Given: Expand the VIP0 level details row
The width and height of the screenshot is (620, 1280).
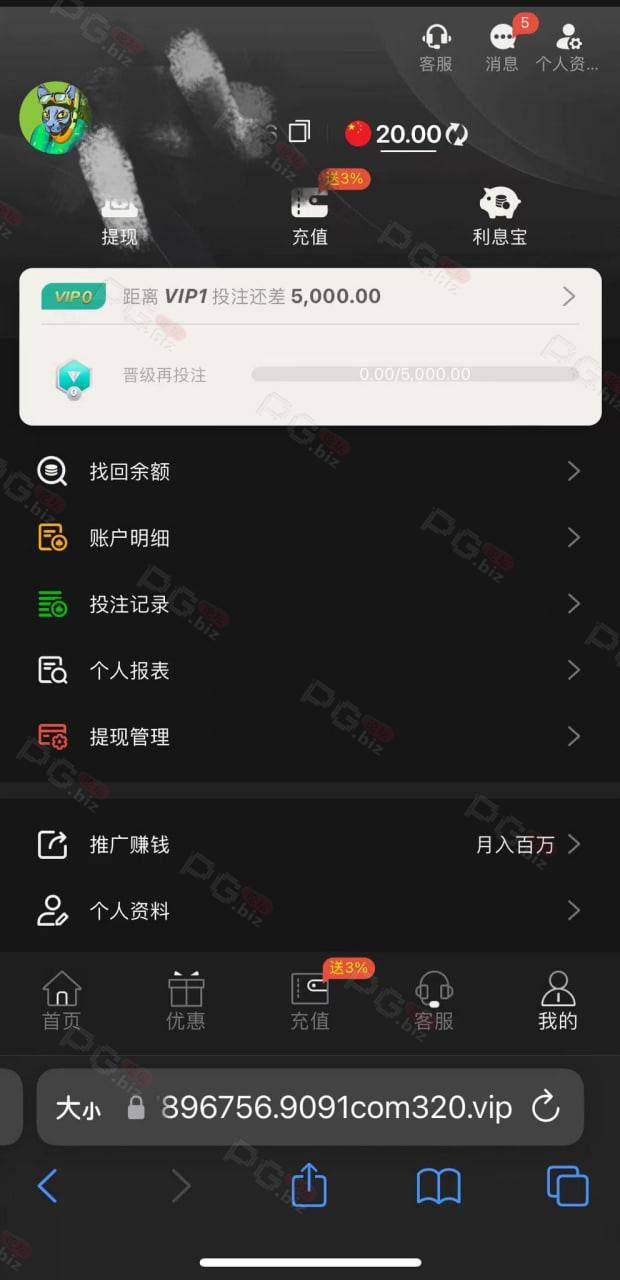Looking at the screenshot, I should click(x=310, y=296).
